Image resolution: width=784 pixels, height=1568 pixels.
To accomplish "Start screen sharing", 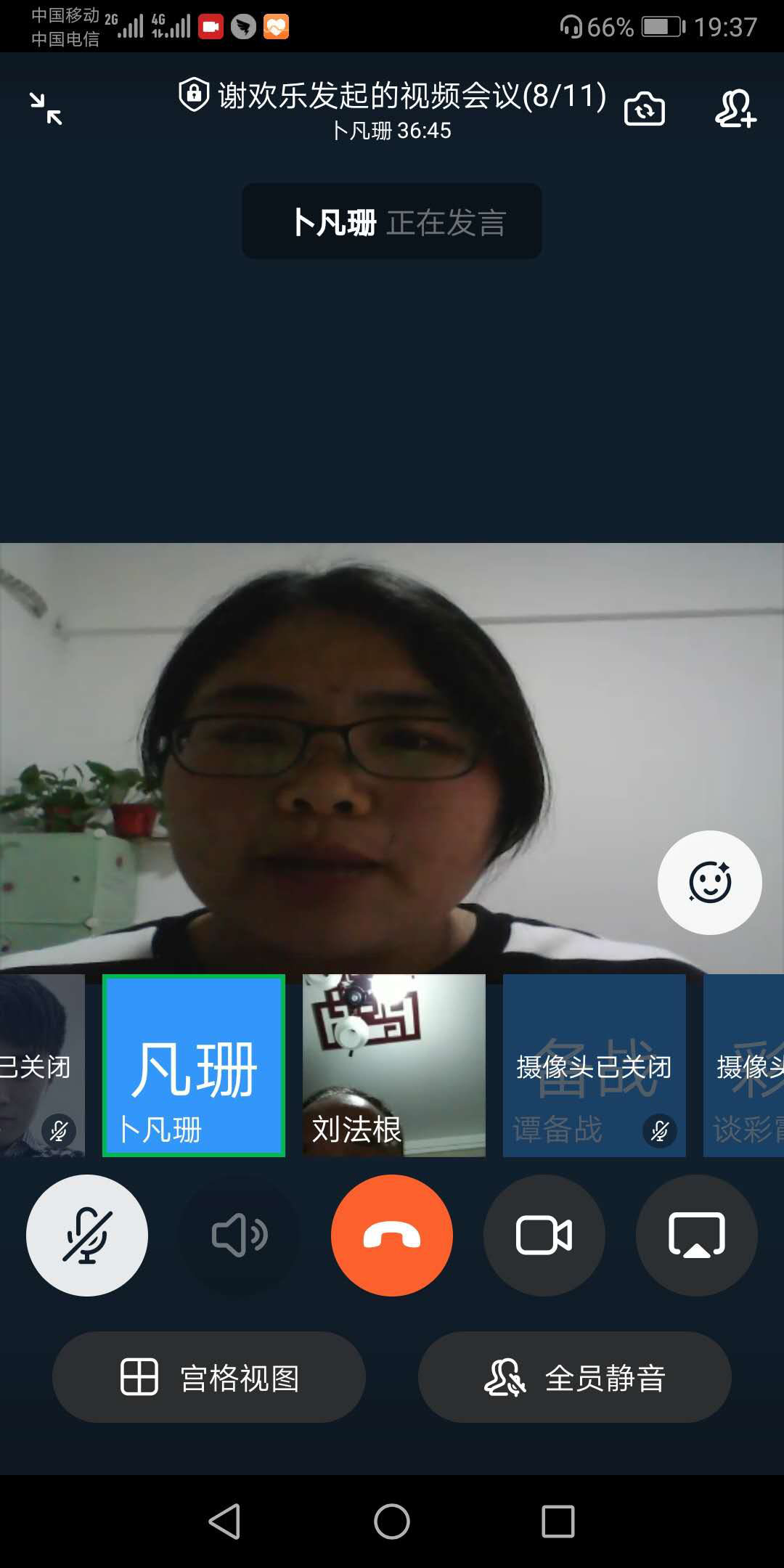I will 697,1235.
